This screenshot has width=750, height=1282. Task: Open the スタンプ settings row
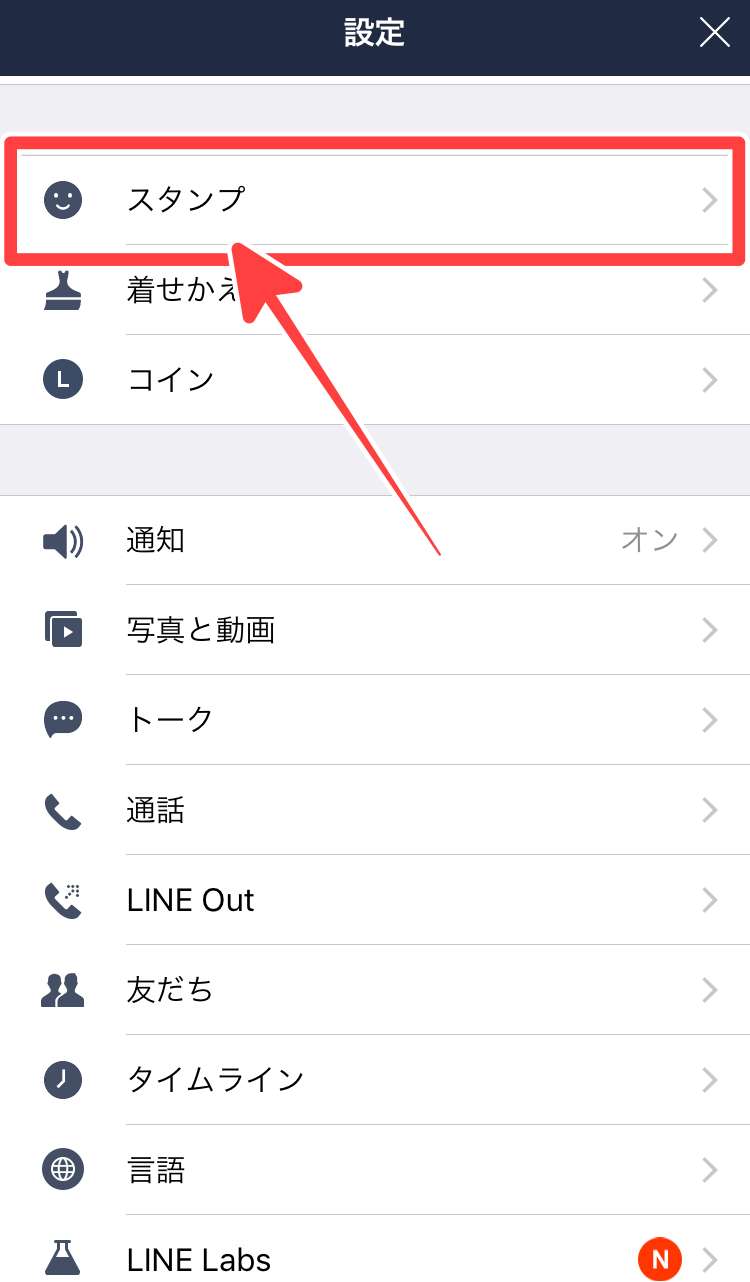[x=375, y=200]
